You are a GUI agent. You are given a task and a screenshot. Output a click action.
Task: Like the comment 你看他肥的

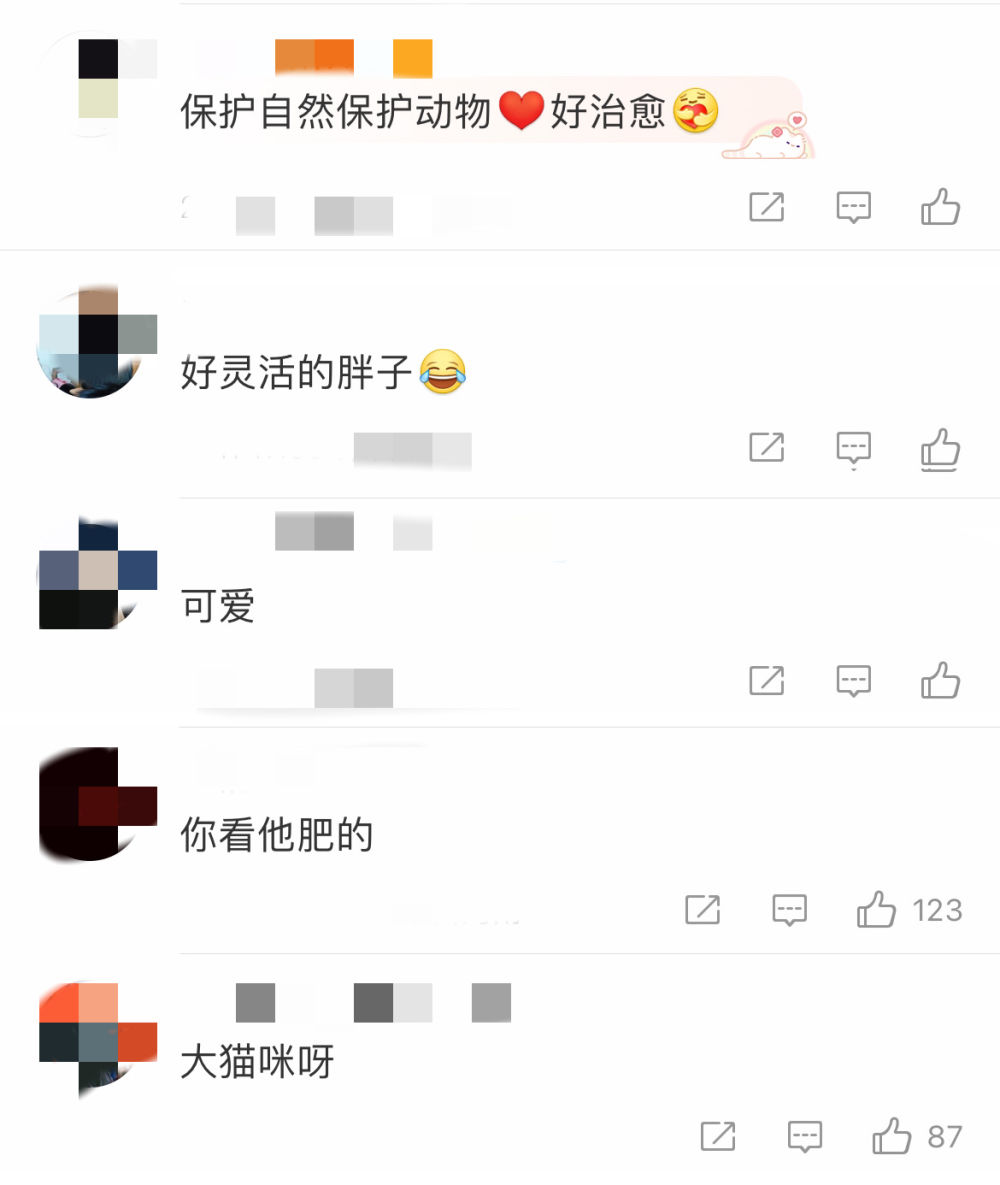coord(877,910)
